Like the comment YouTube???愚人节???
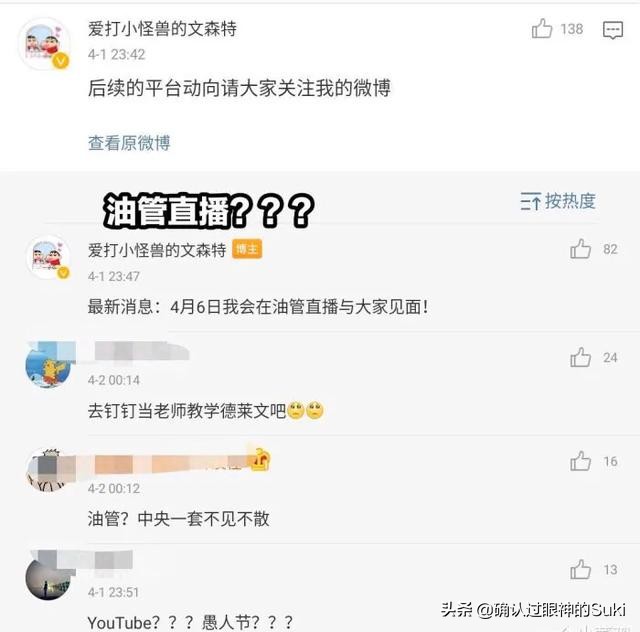 tap(581, 569)
